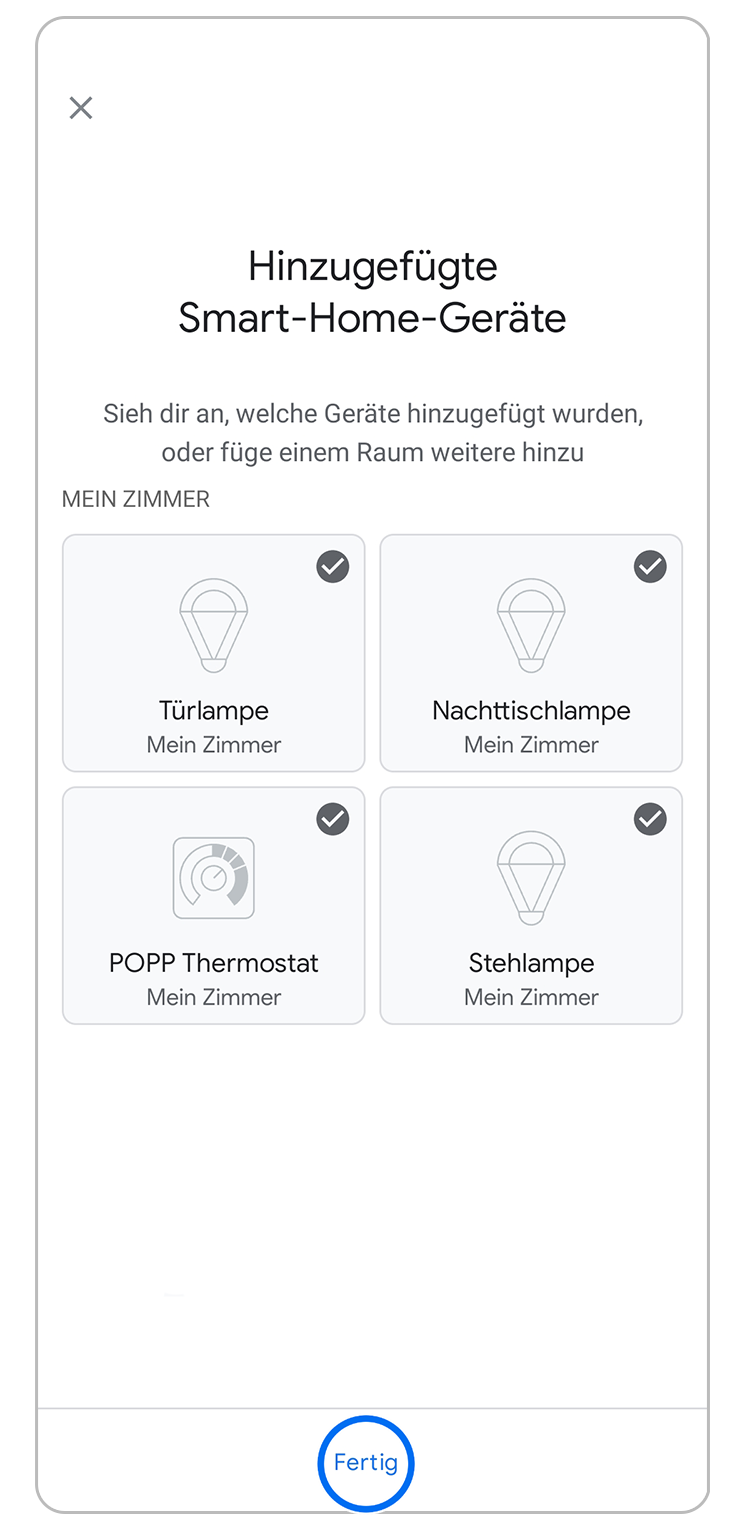This screenshot has width=745, height=1530.
Task: Choose the POPP Thermostat card
Action: 214,905
